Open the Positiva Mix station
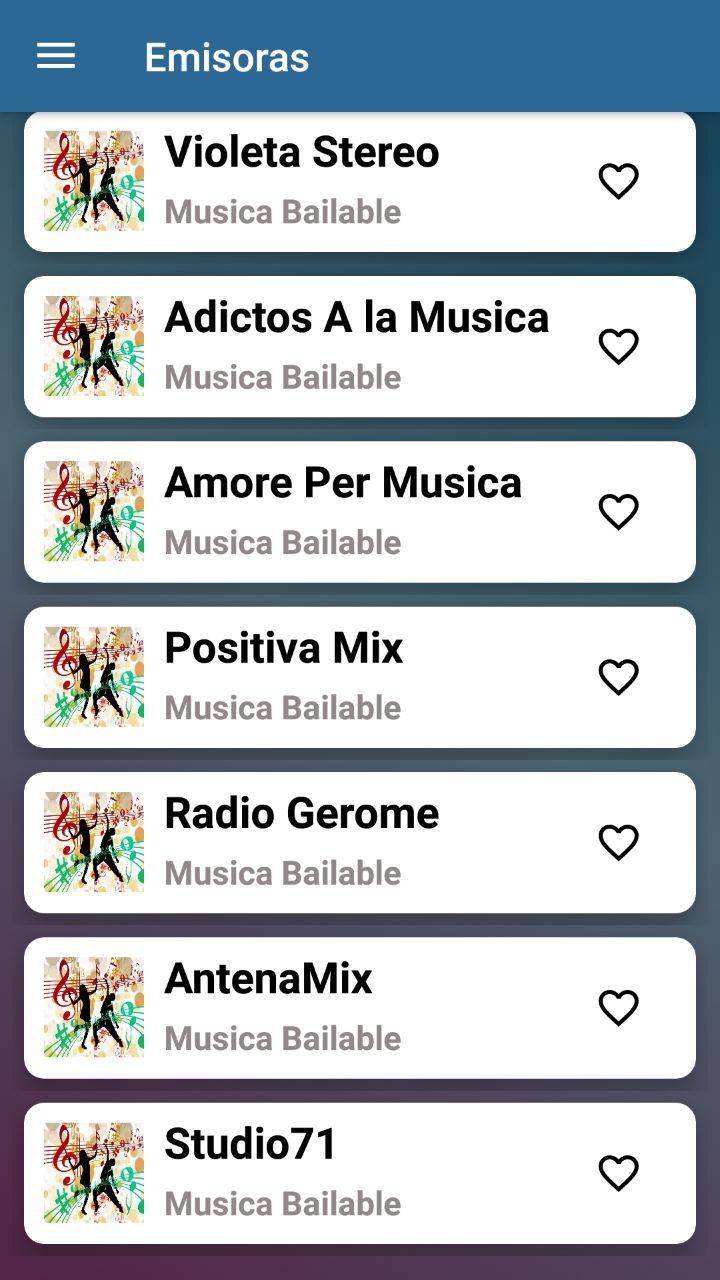Viewport: 720px width, 1280px height. point(360,677)
